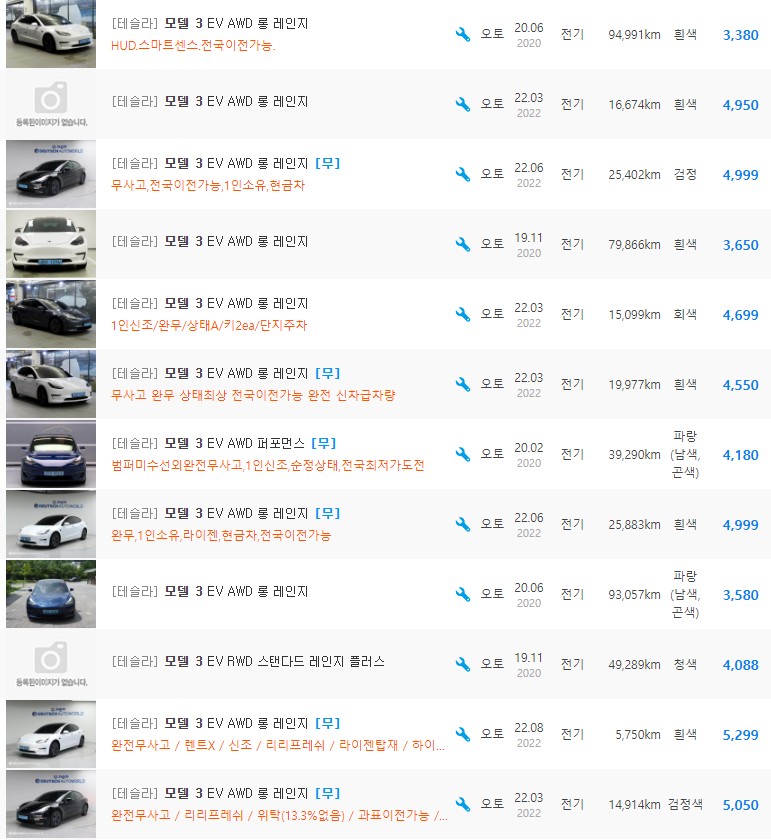The height and width of the screenshot is (840, 771).
Task: Open the wrench icon for the 93,057km blue Model 3
Action: pyautogui.click(x=461, y=594)
